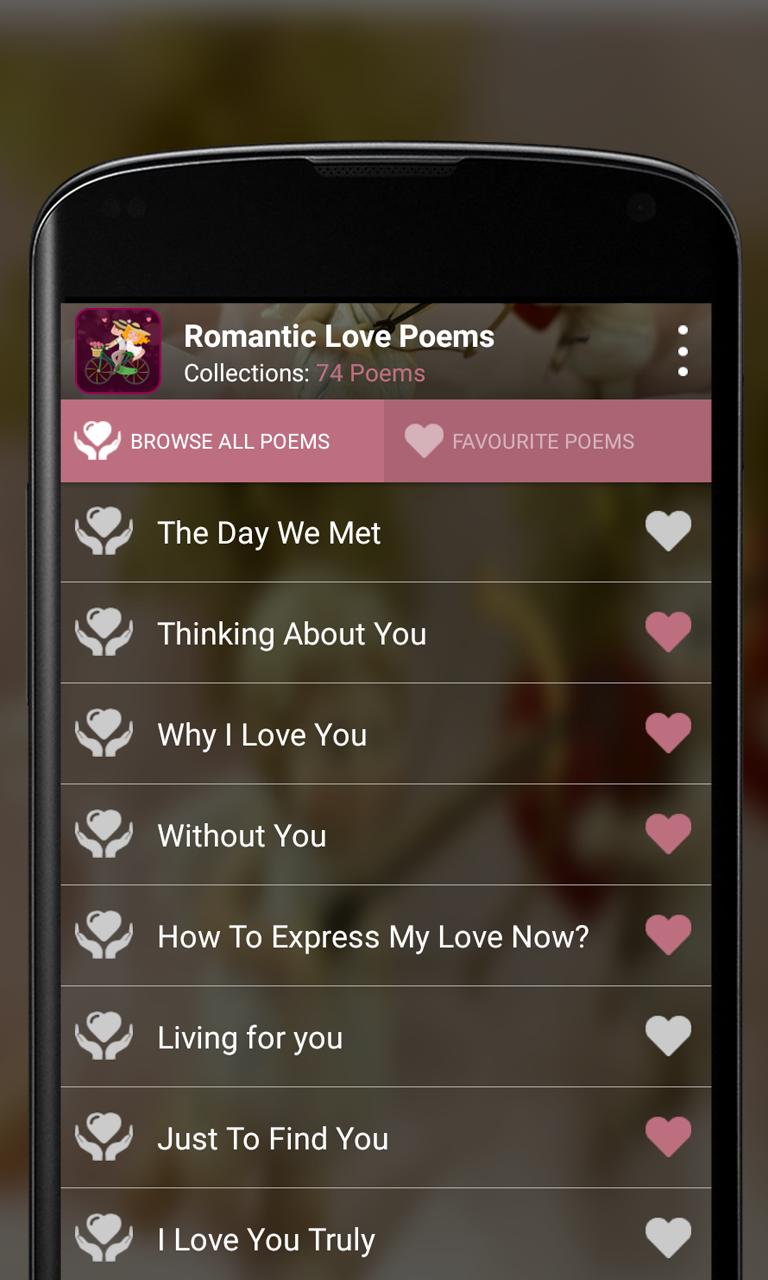
Task: Unfavourite the Without You poem
Action: [x=668, y=835]
